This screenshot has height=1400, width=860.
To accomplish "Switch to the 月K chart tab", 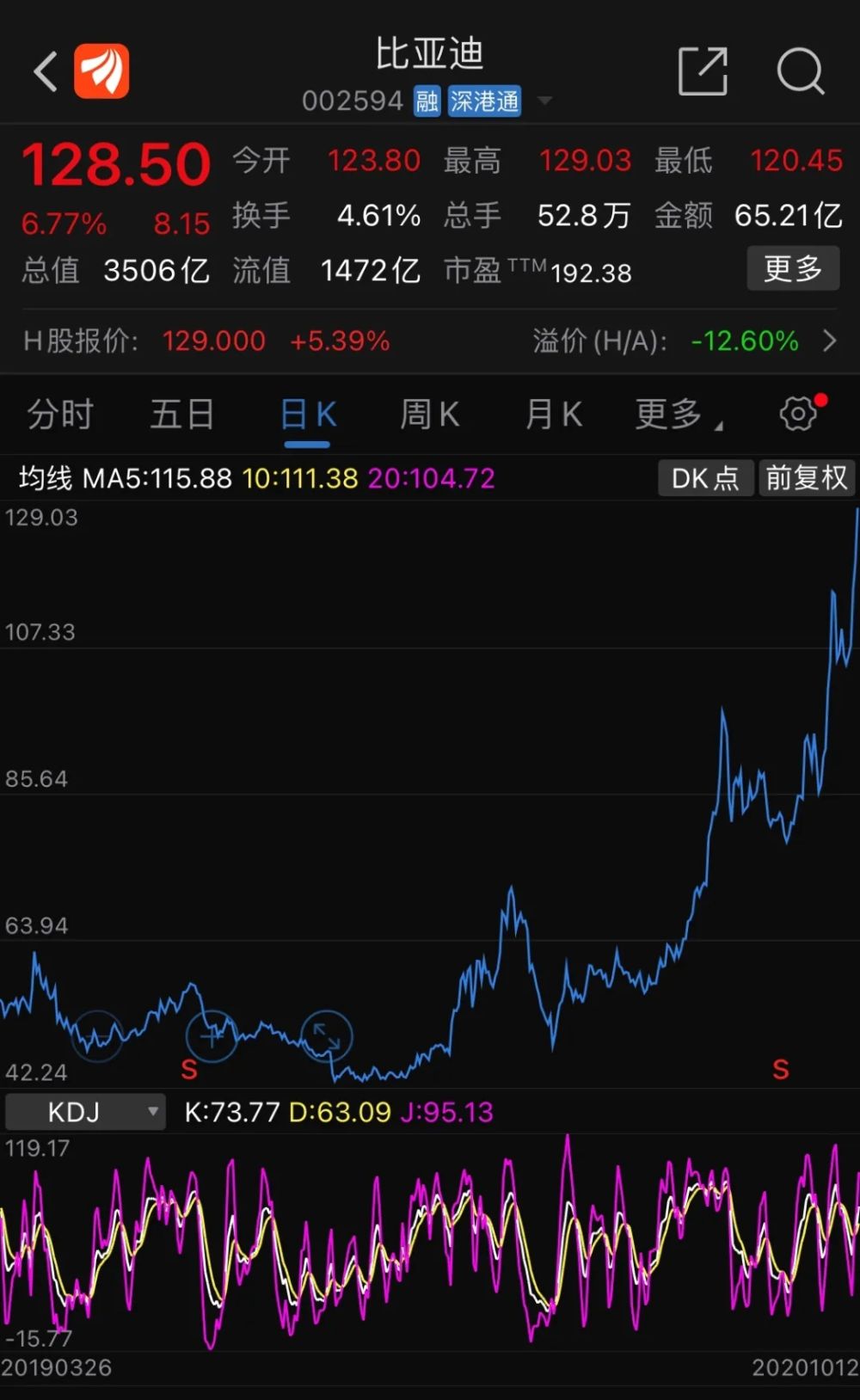I will [554, 414].
